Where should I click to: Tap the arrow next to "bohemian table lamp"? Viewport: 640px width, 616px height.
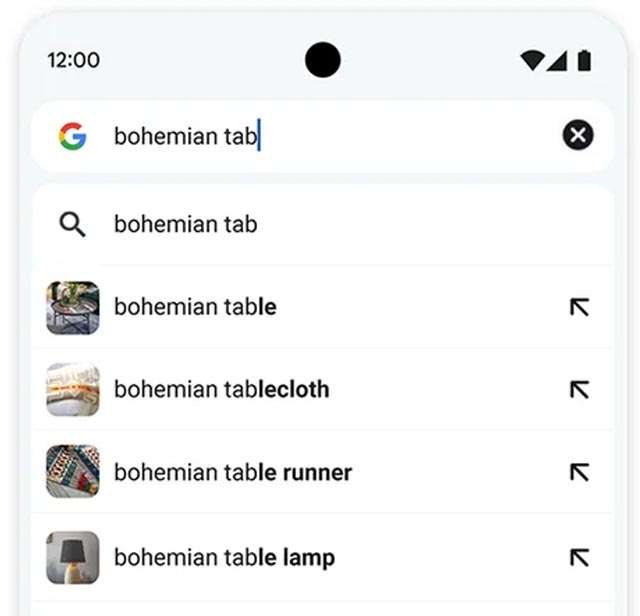pos(579,557)
